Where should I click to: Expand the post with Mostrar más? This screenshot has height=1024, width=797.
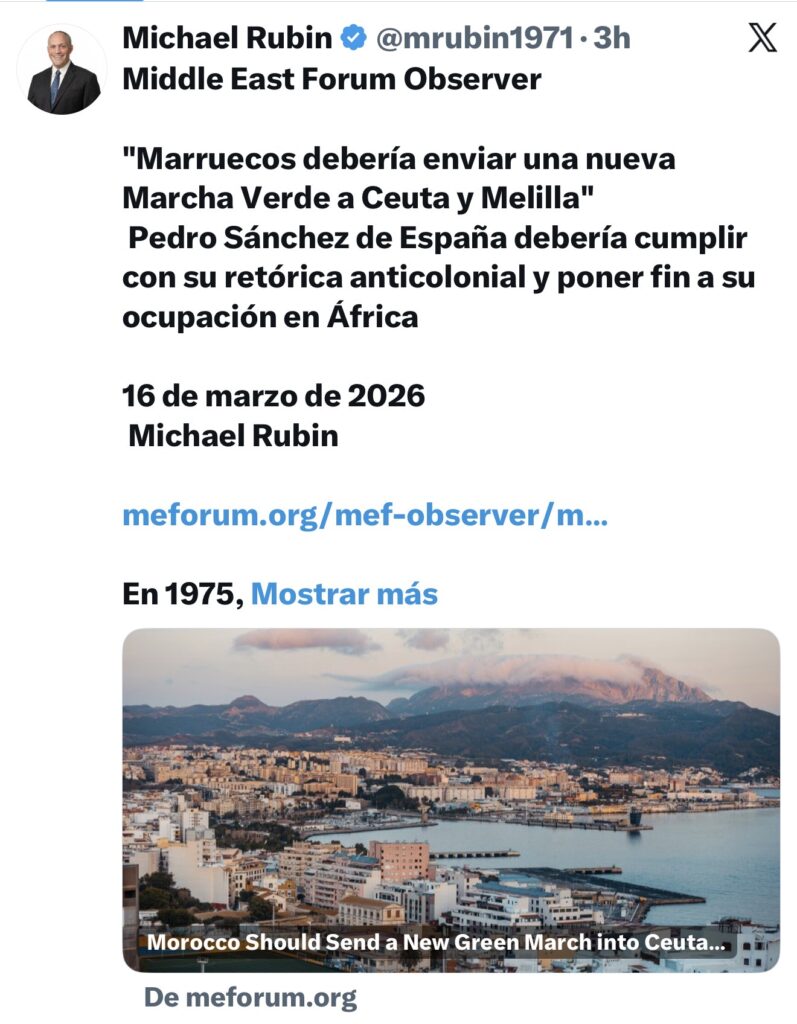click(344, 593)
